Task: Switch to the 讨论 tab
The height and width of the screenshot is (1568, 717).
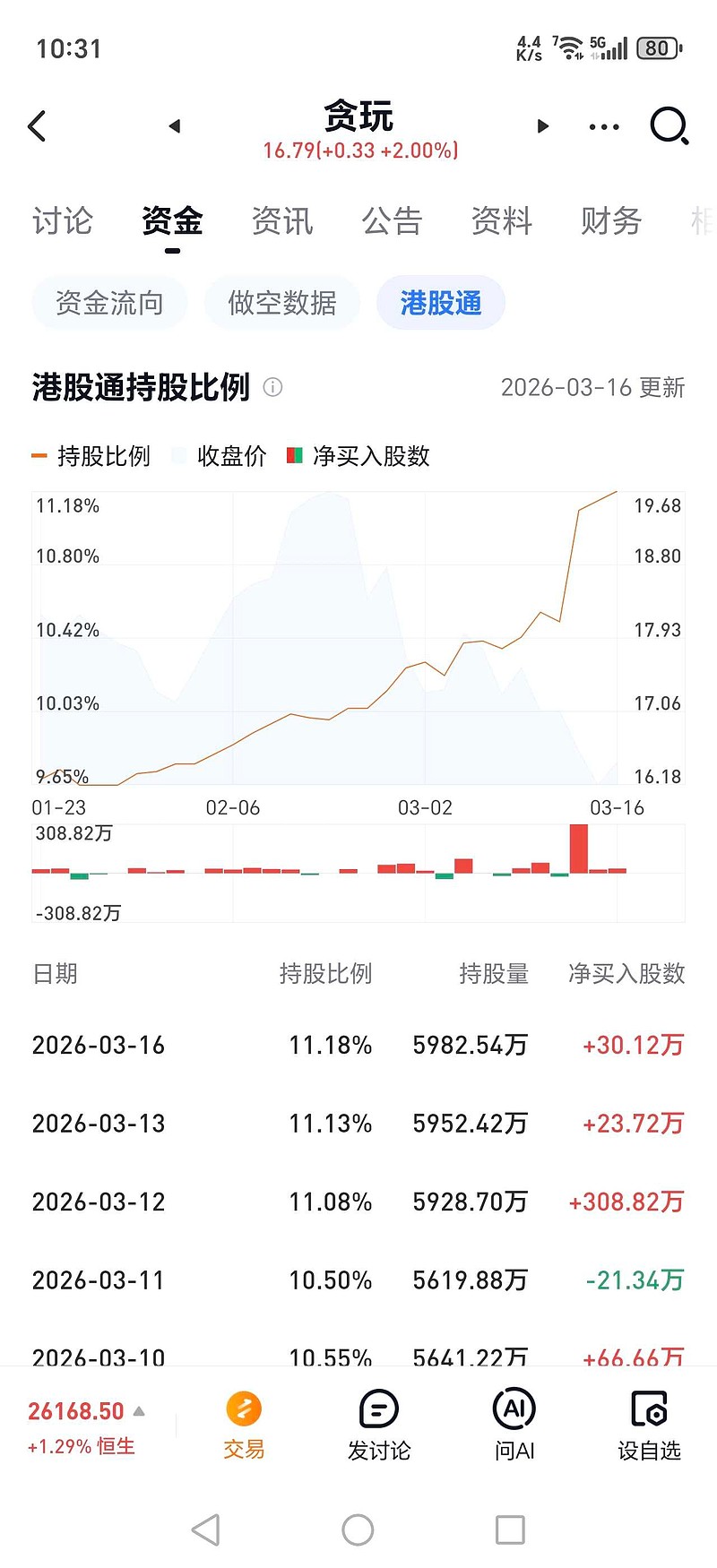Action: pos(61,221)
